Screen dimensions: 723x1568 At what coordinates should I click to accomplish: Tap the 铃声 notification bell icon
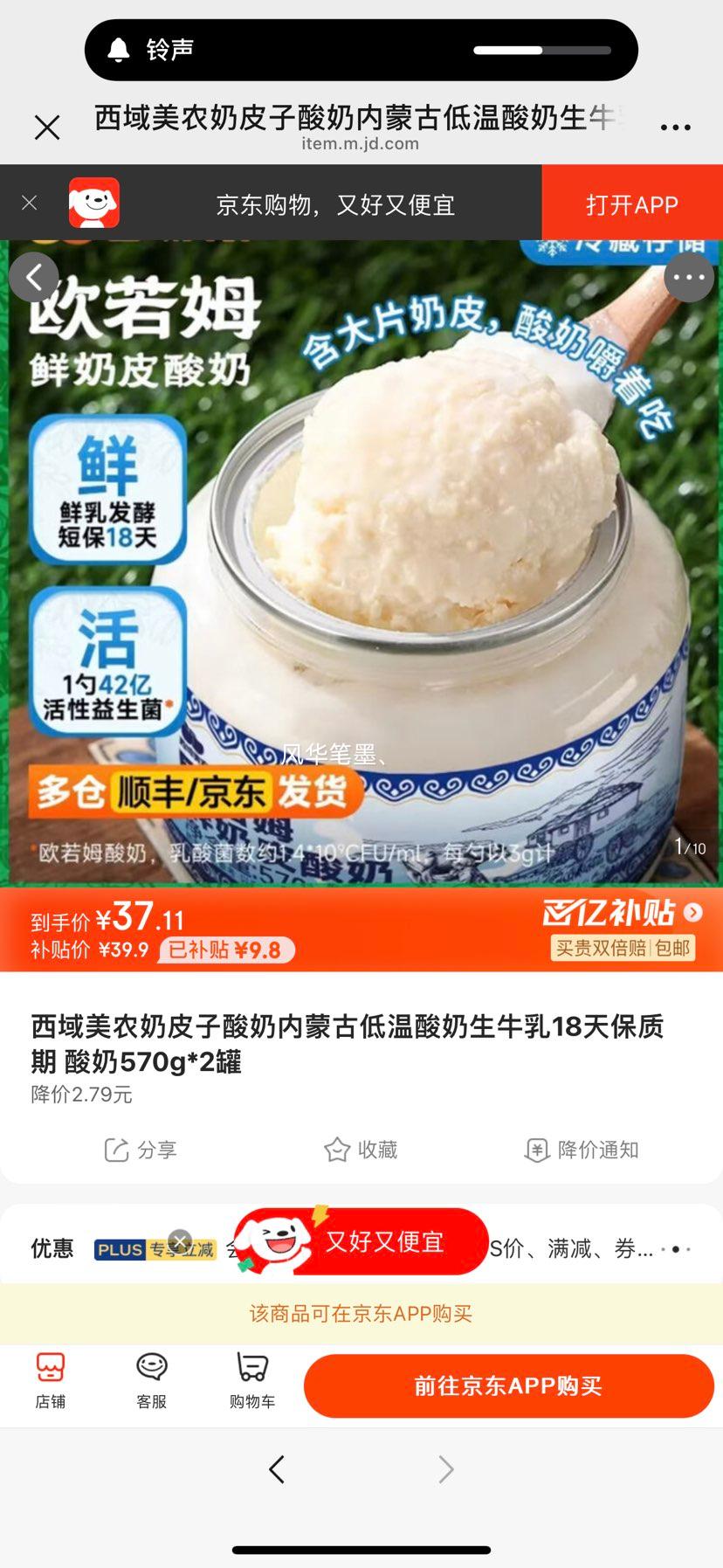120,48
